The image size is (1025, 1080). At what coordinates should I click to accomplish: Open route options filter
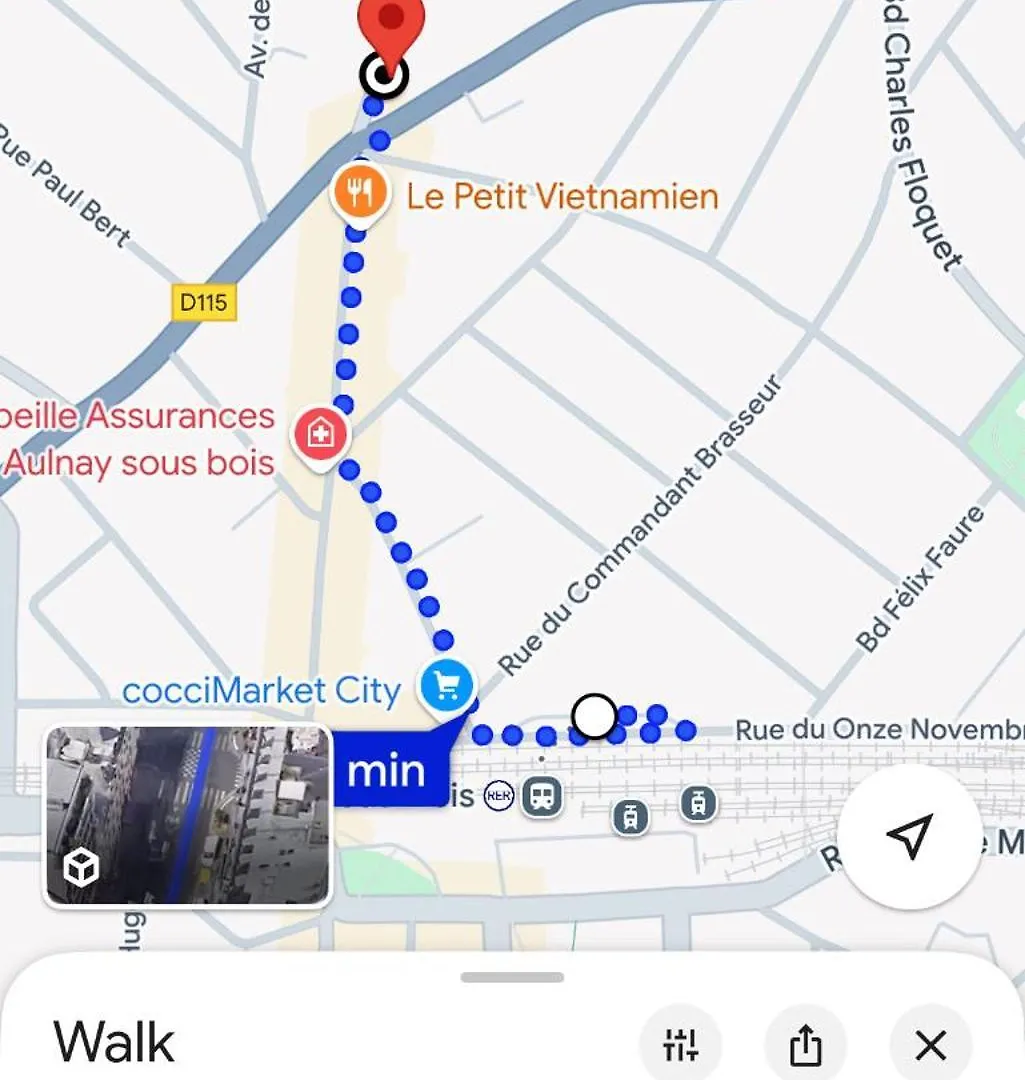click(681, 1046)
